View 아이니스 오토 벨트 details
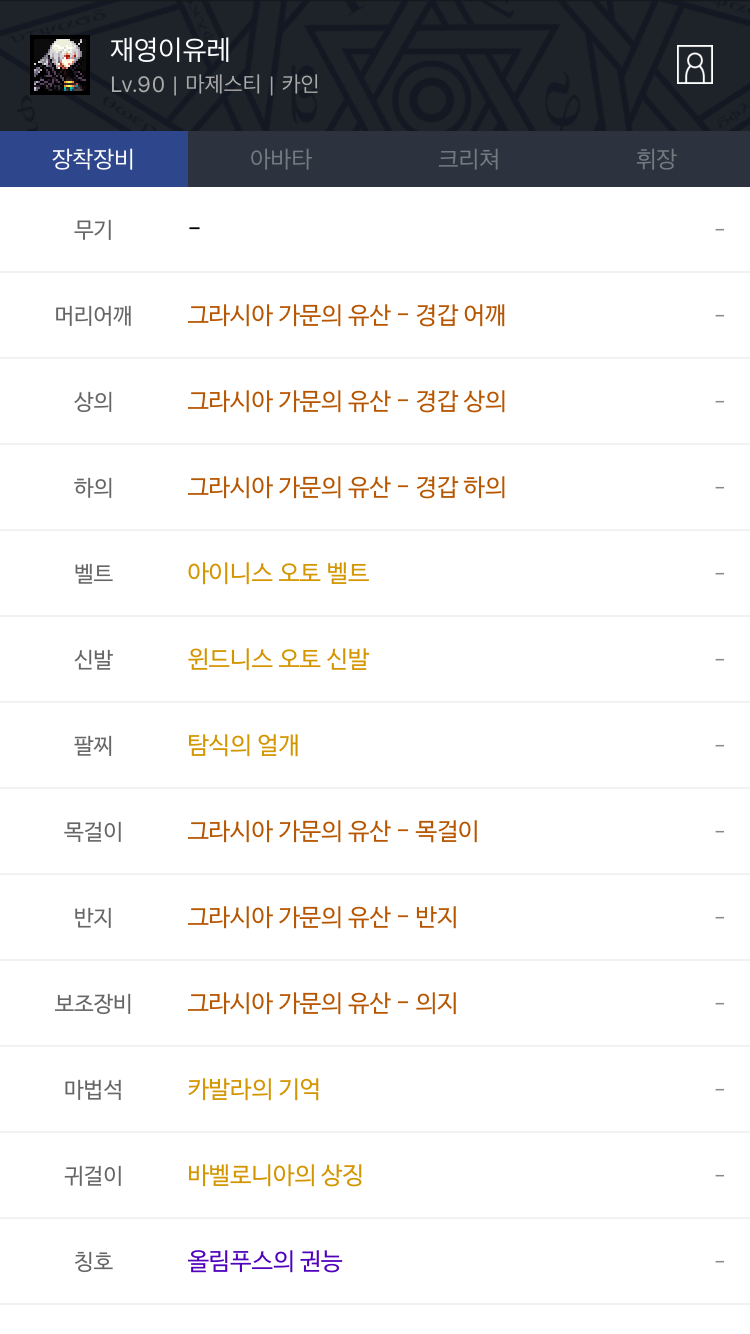 (278, 573)
